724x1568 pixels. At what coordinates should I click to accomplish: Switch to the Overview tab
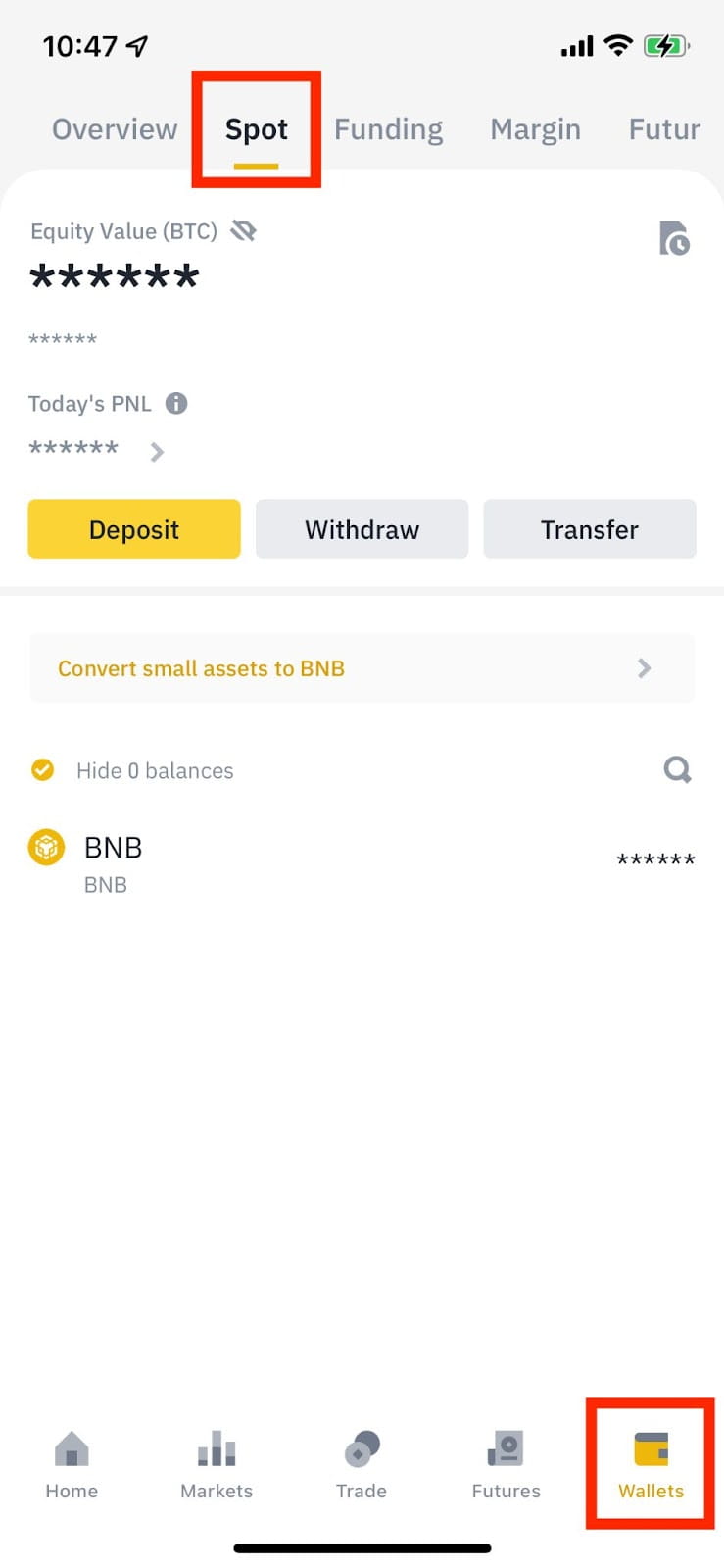coord(115,129)
